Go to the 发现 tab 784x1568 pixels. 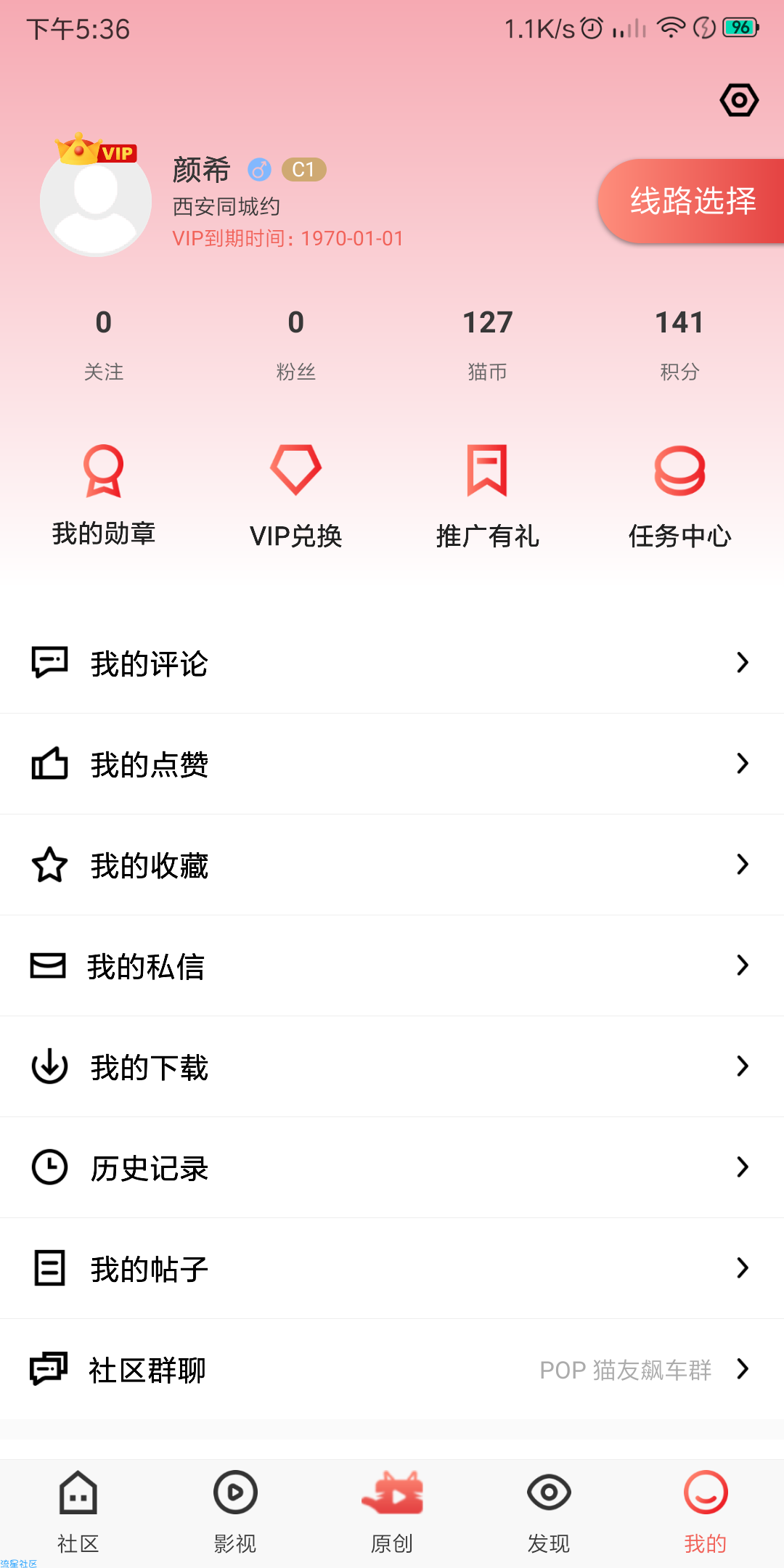[x=549, y=1513]
